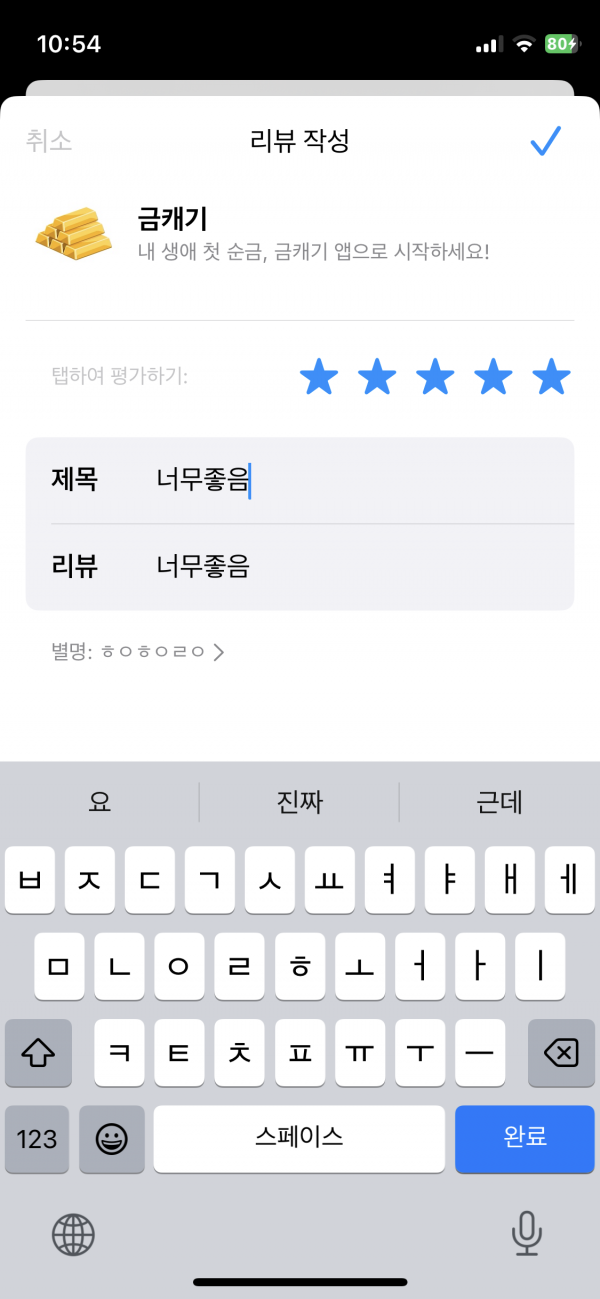Switch keyboard language with the globe
Screen dimensions: 600x1299
click(73, 1233)
